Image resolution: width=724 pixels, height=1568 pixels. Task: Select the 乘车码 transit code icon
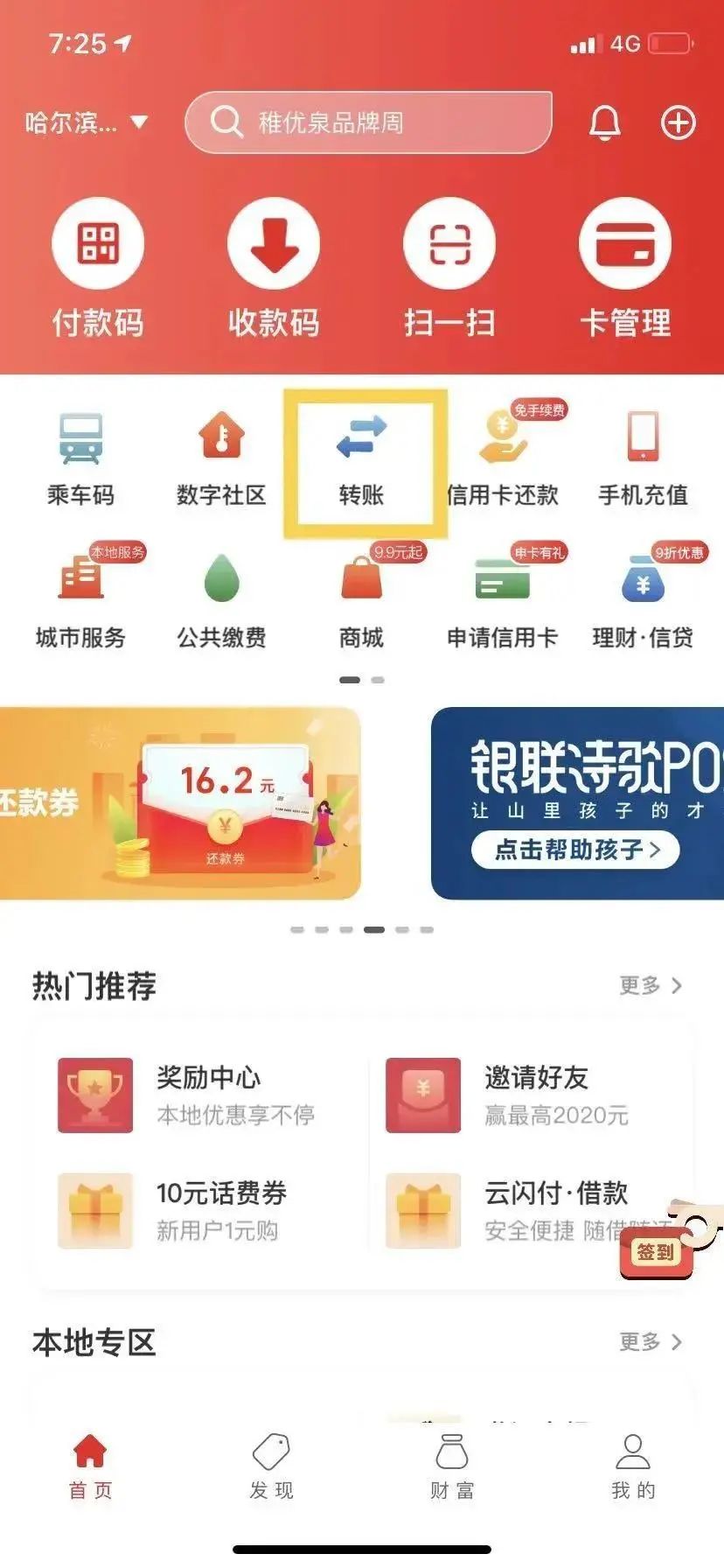pos(80,455)
